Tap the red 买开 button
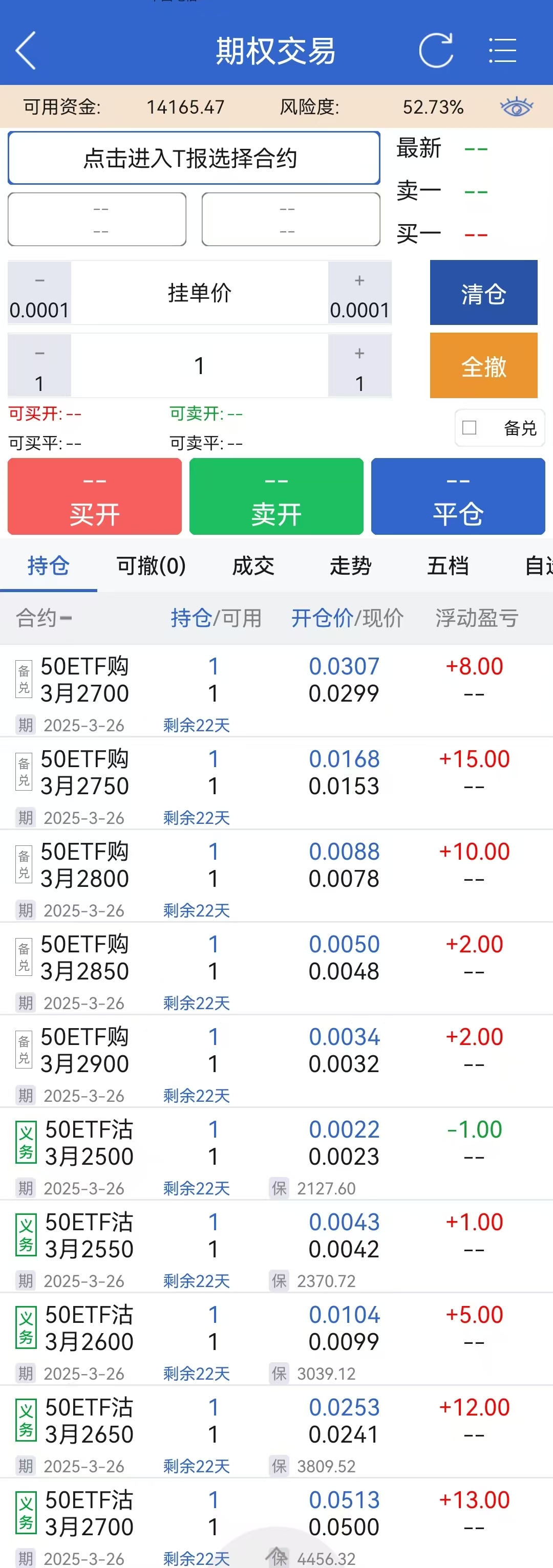553x1568 pixels. (94, 497)
